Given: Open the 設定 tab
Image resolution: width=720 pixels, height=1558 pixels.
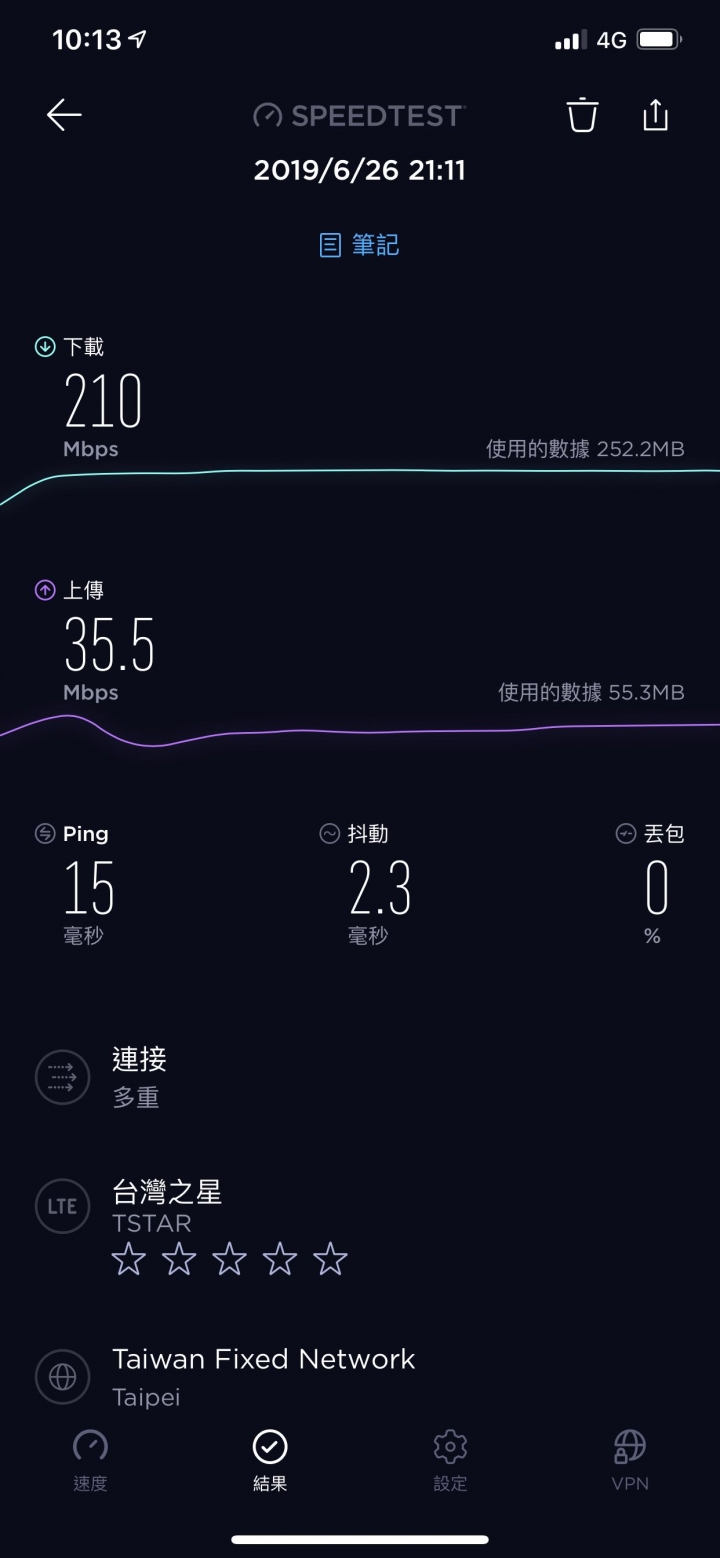Looking at the screenshot, I should pos(450,1461).
